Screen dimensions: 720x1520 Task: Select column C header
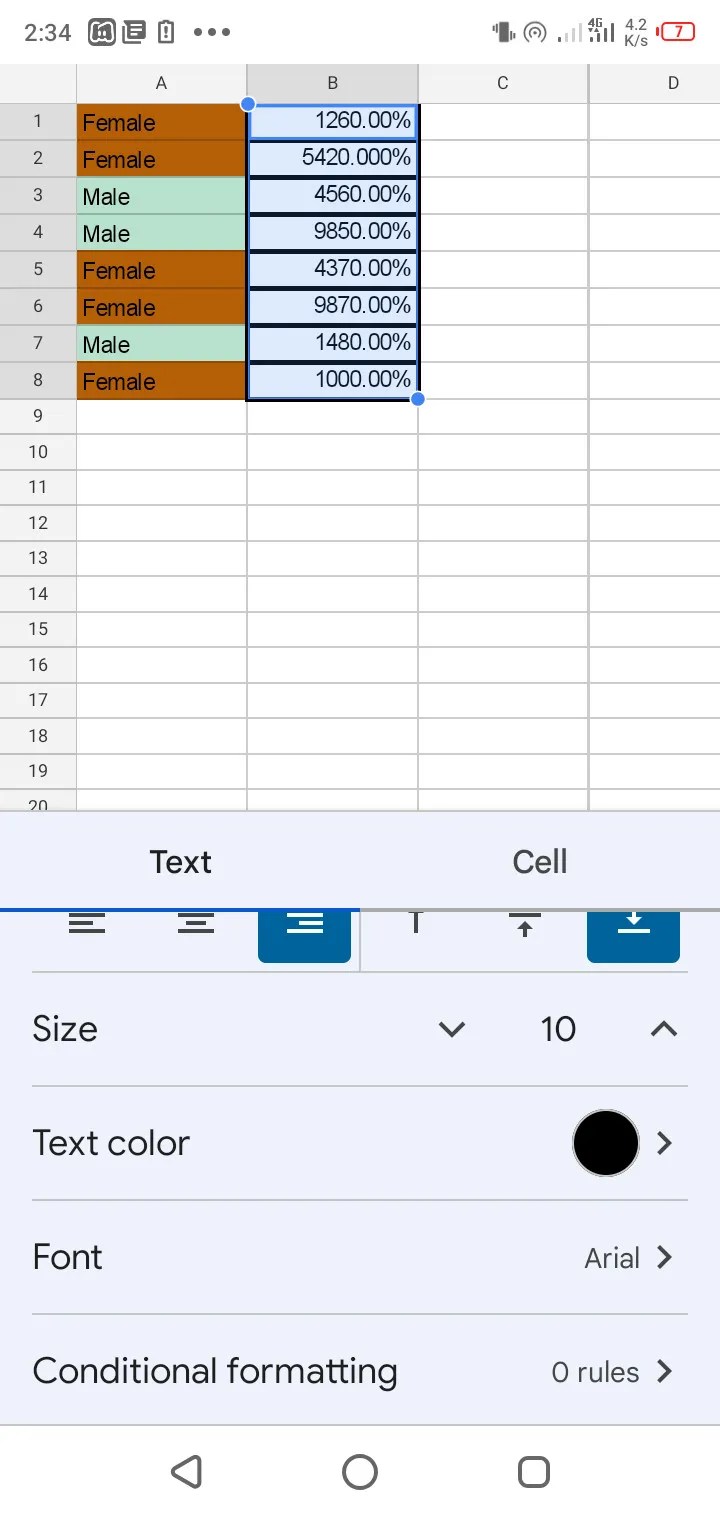(503, 83)
